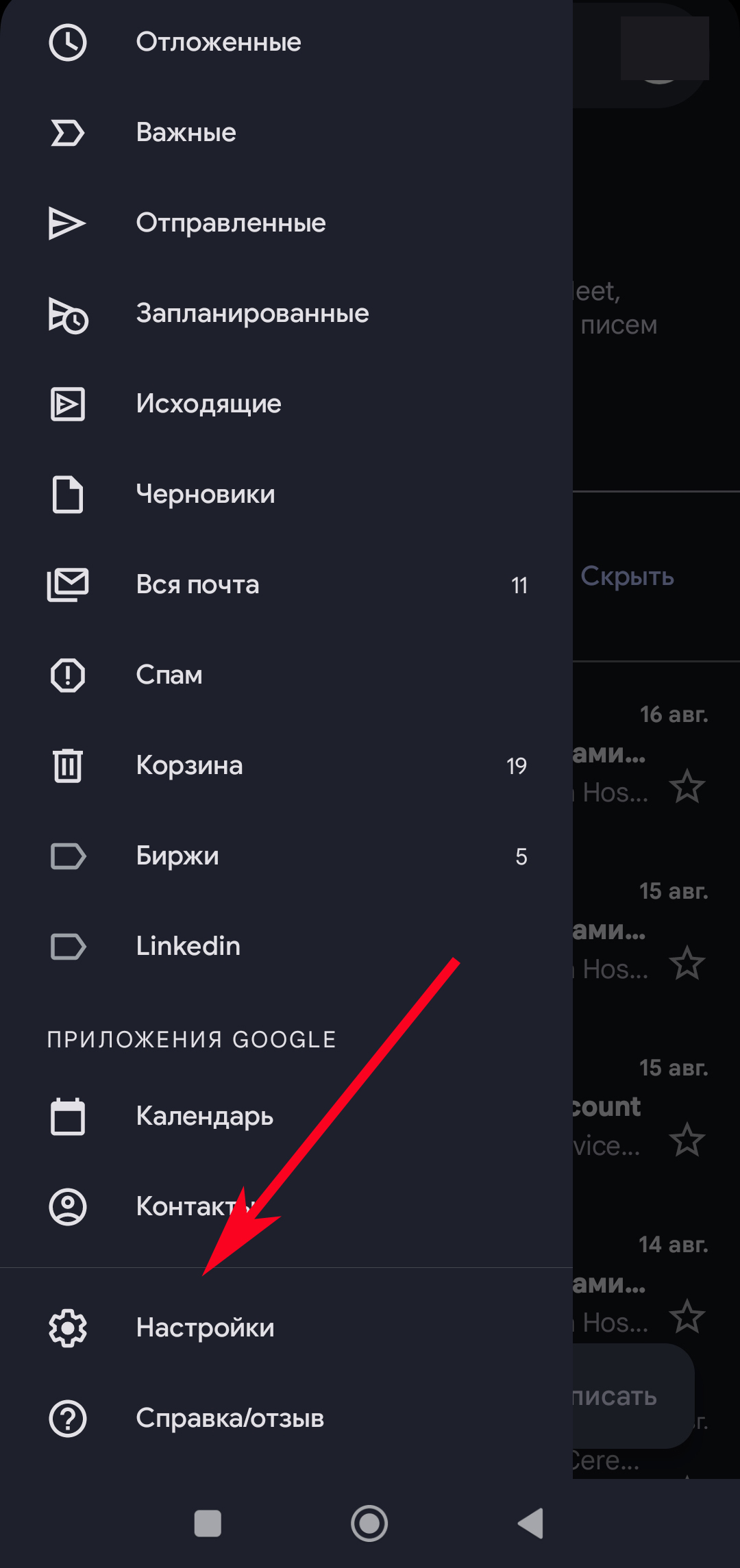740x1568 pixels.
Task: Open the Отложенные folder
Action: pos(218,42)
